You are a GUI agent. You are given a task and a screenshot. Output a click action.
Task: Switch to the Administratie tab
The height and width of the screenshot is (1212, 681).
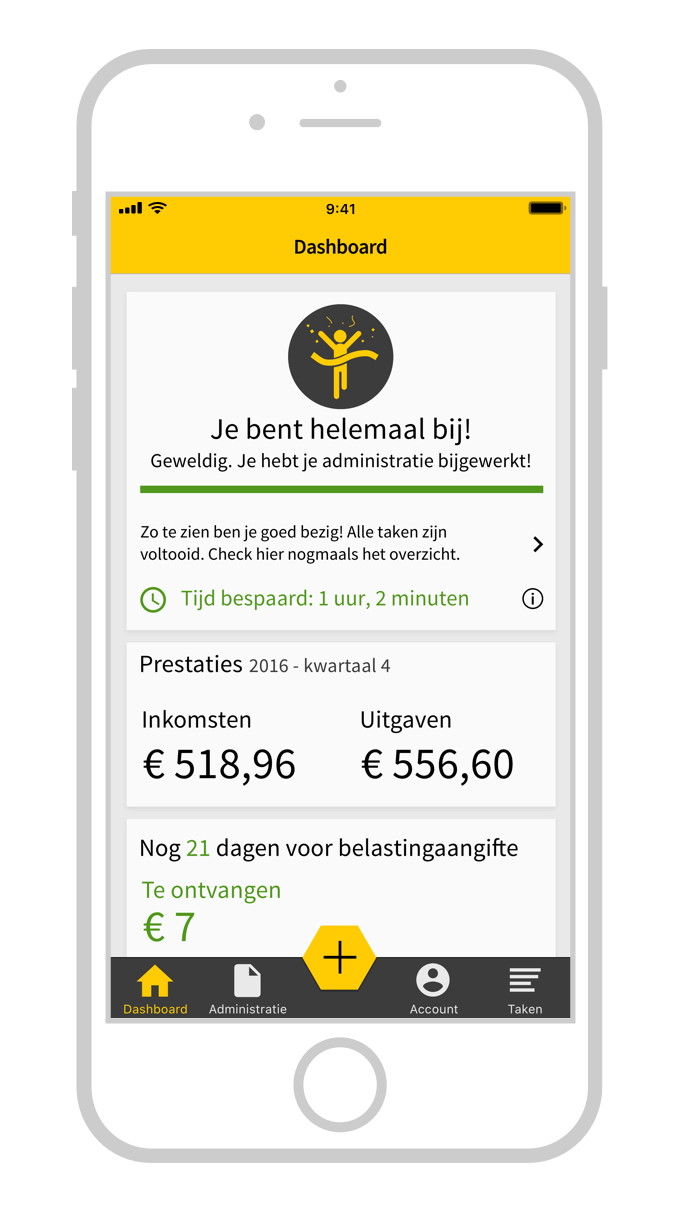pyautogui.click(x=247, y=990)
